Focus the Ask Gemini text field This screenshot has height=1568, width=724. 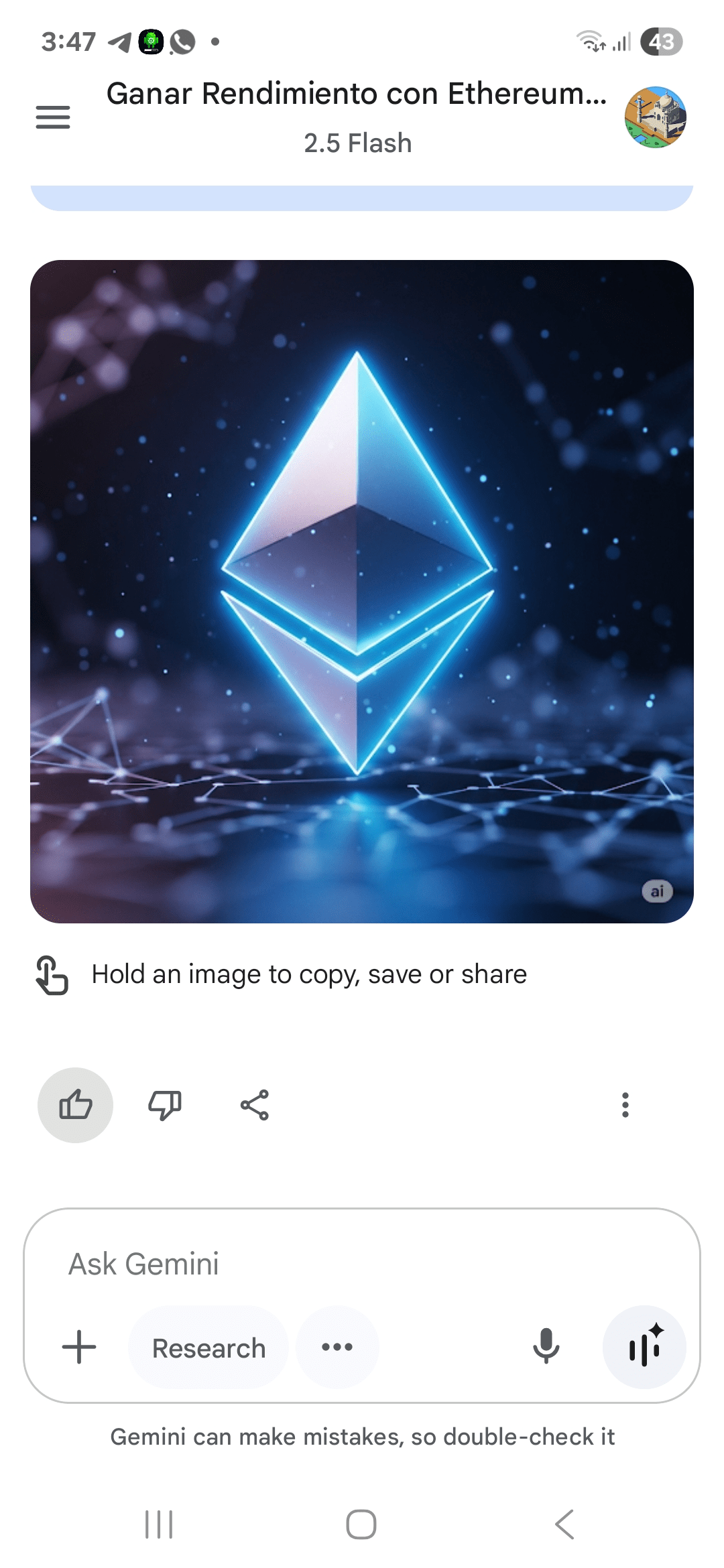(362, 1264)
